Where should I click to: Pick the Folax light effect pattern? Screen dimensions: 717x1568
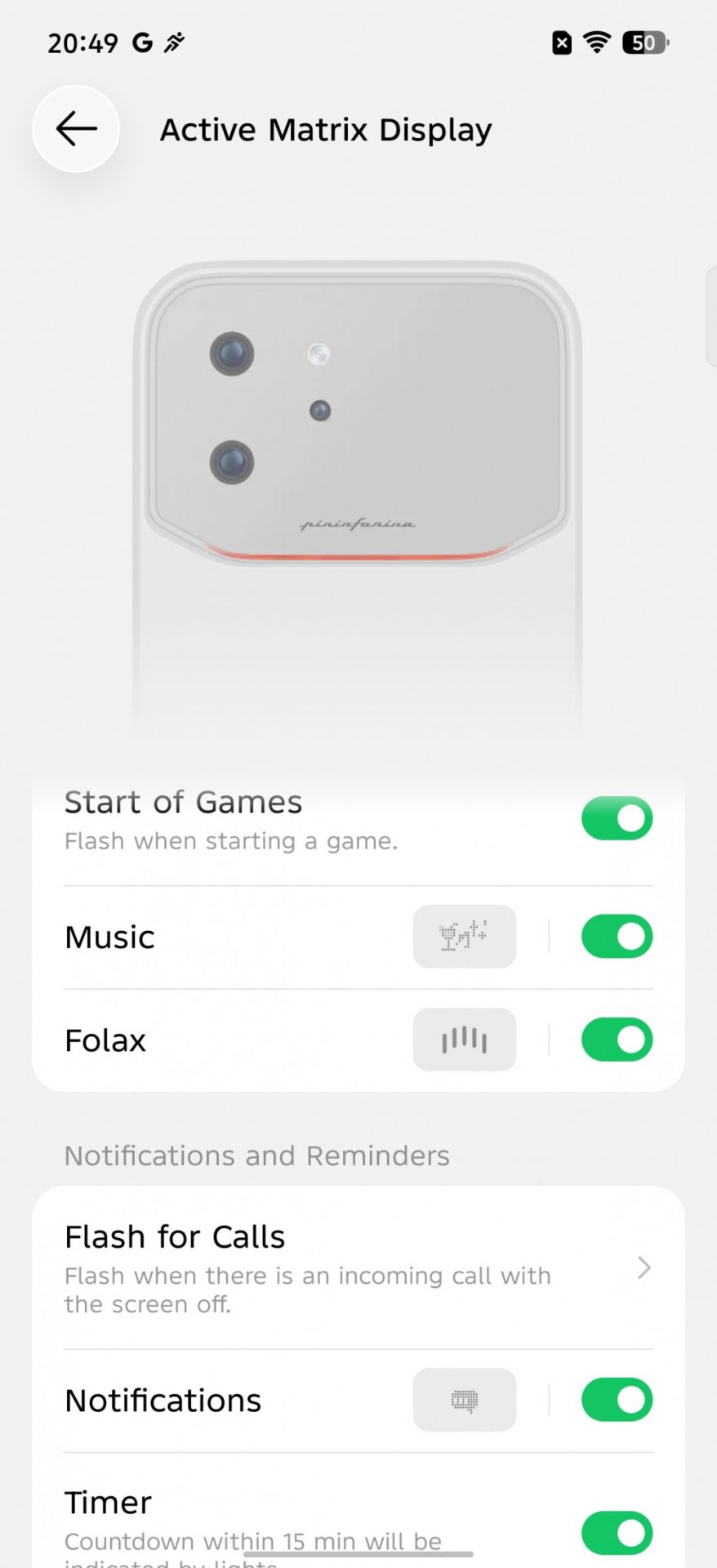[464, 1040]
